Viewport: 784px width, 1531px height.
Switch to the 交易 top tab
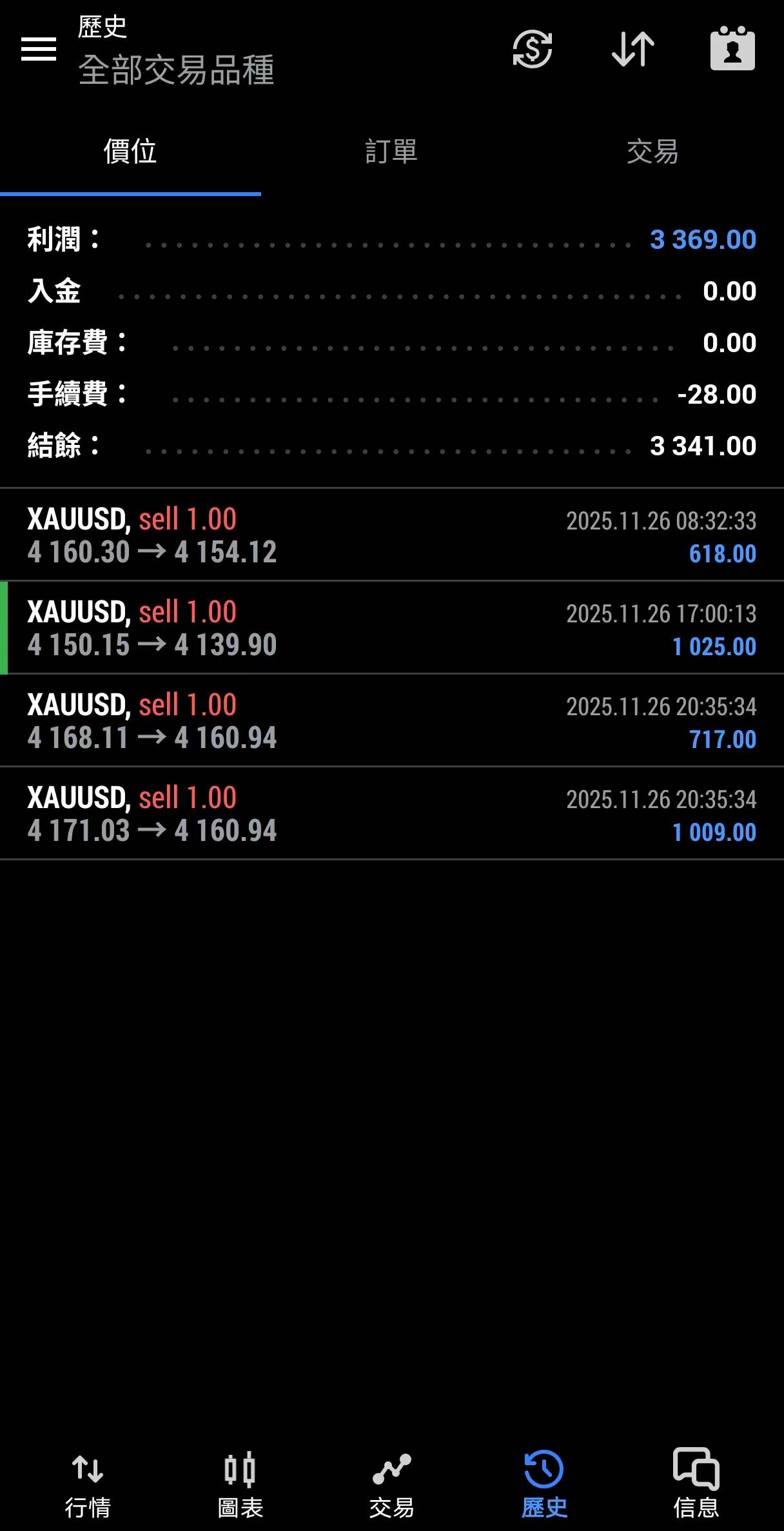(652, 152)
